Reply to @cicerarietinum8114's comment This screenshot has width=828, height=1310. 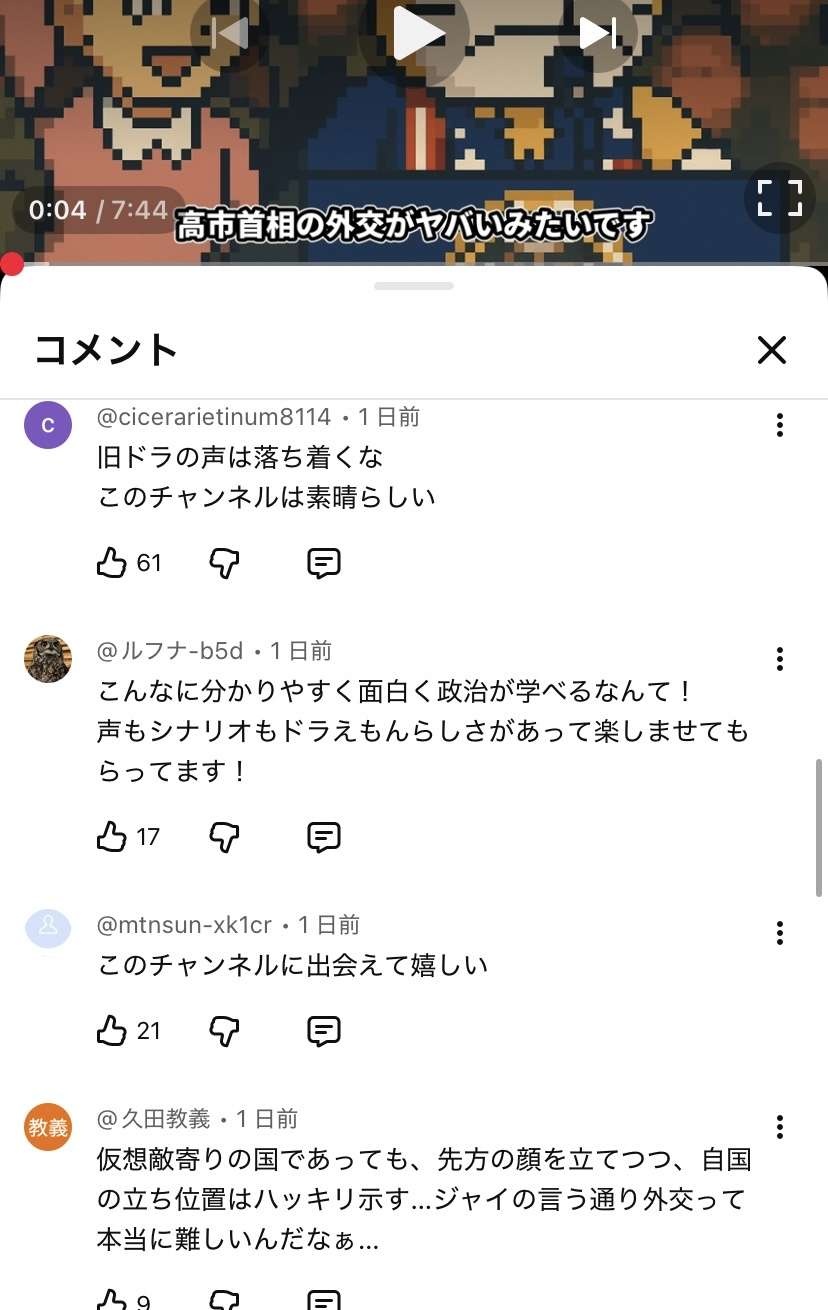(x=323, y=564)
